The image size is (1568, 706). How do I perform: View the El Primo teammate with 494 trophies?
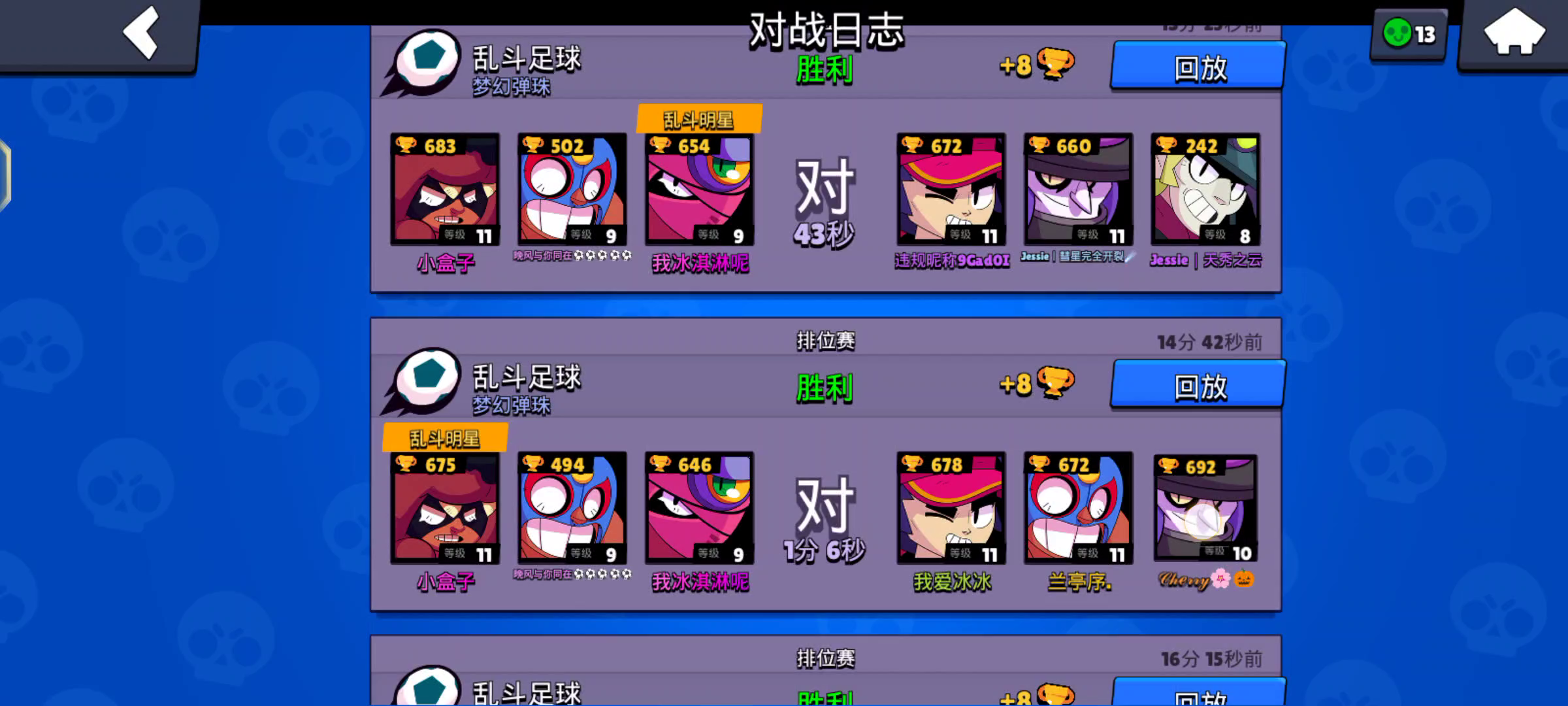572,508
